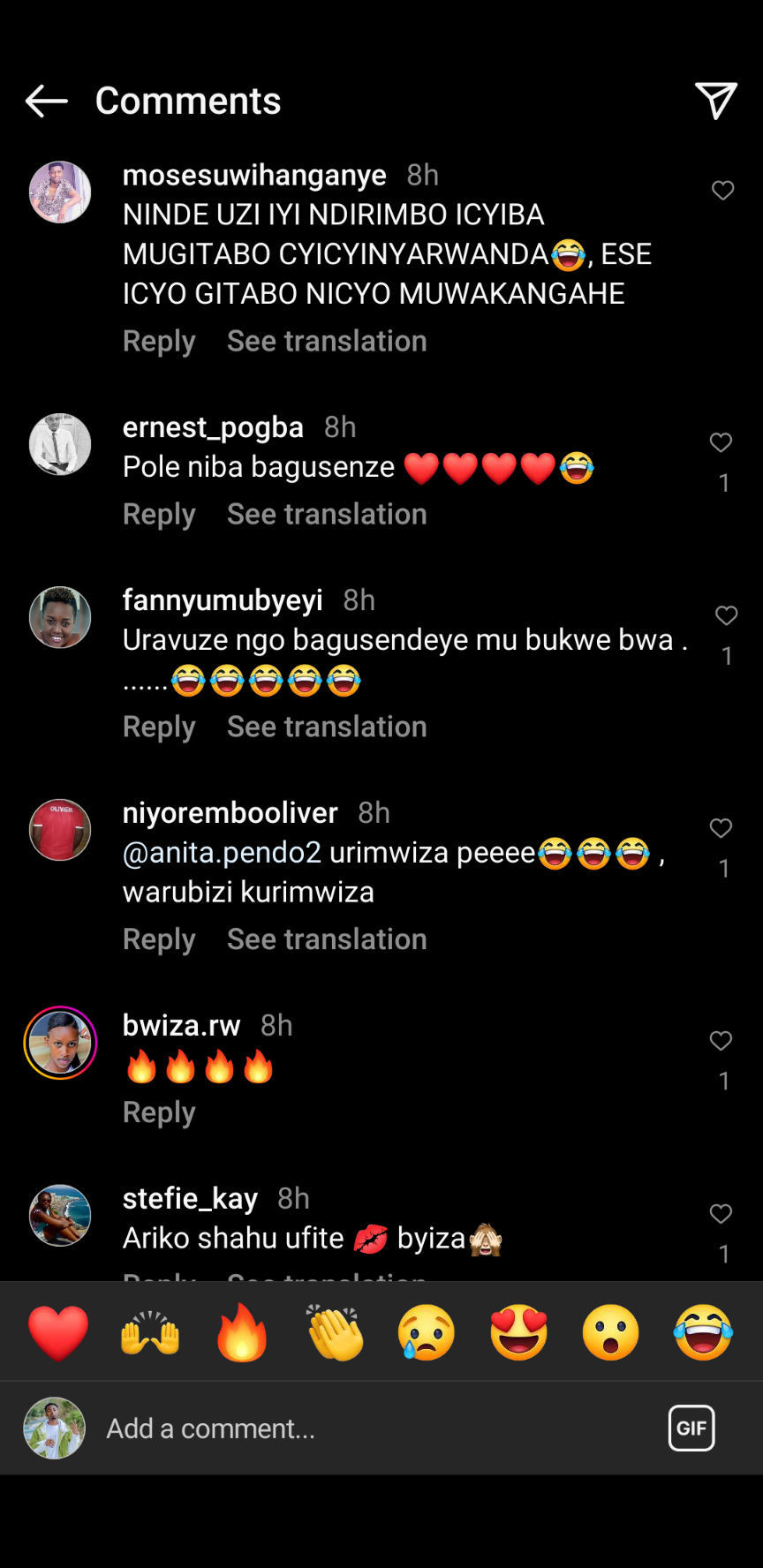Like stefie_kay's comment
The height and width of the screenshot is (1568, 763).
click(721, 1214)
